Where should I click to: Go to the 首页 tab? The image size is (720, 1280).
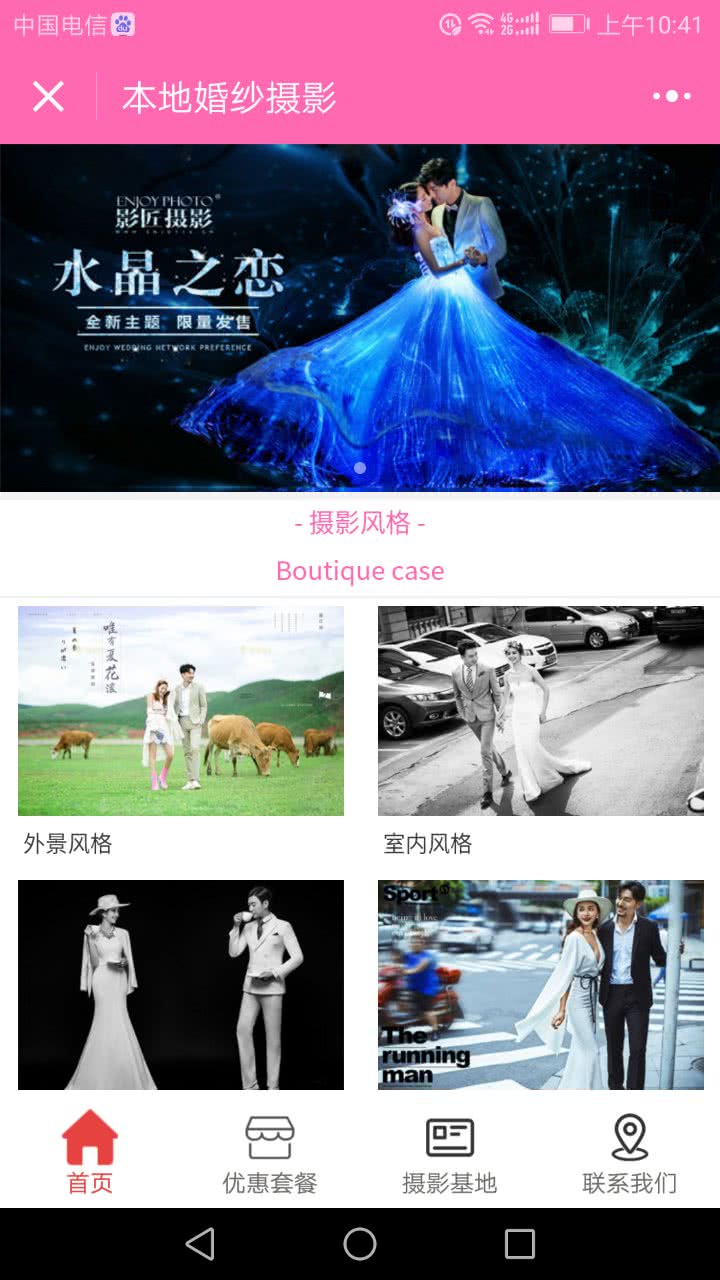[x=90, y=1153]
